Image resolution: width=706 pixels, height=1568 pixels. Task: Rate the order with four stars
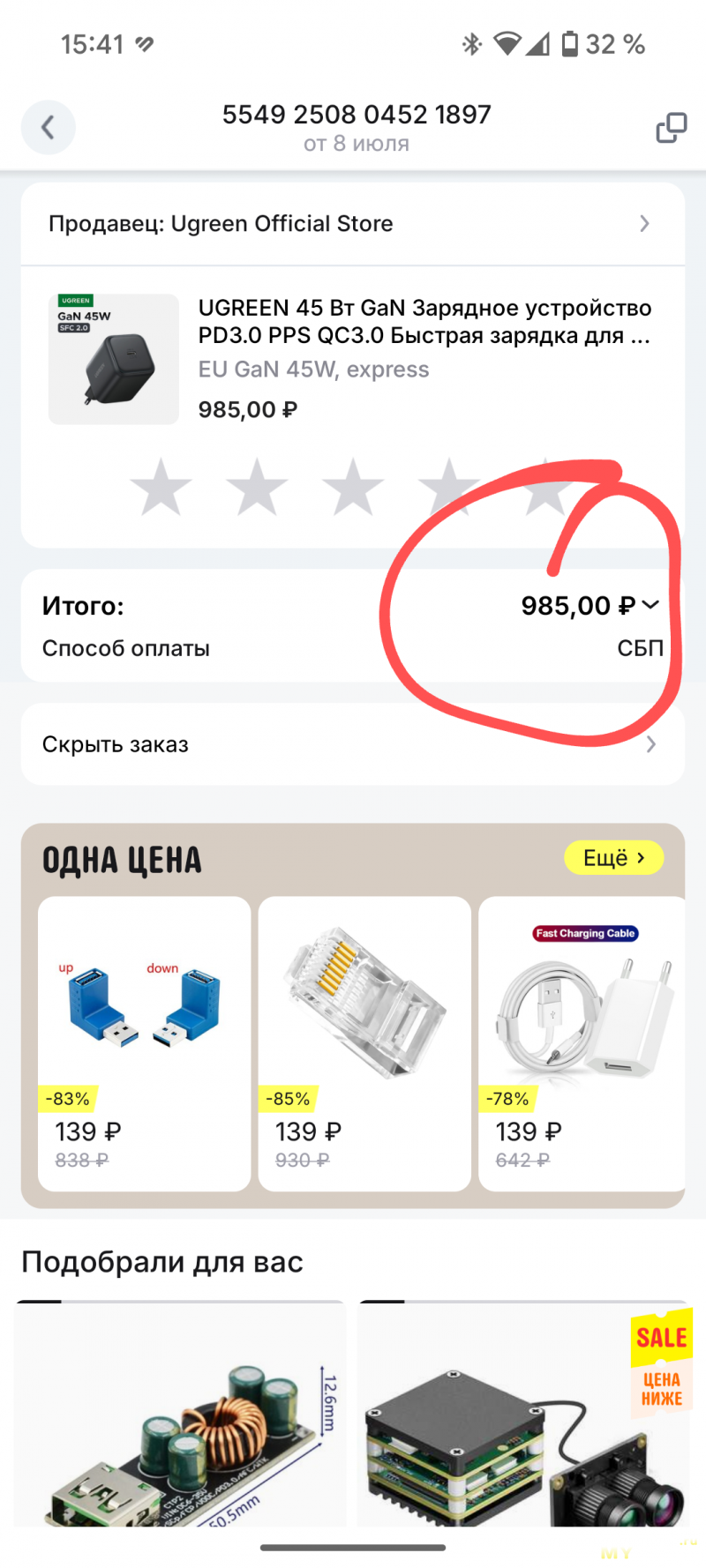tap(449, 487)
